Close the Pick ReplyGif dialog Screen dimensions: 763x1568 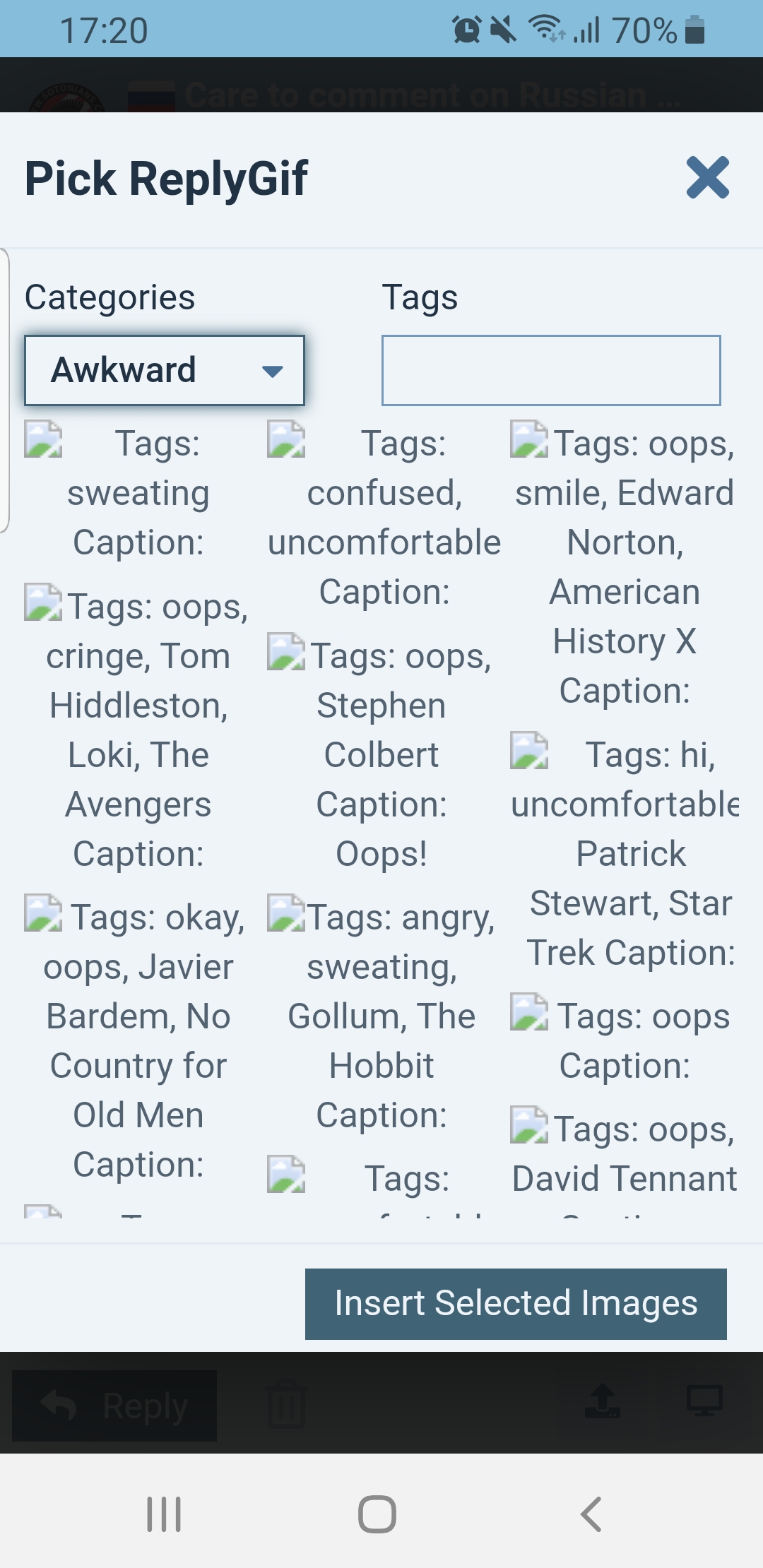[707, 178]
